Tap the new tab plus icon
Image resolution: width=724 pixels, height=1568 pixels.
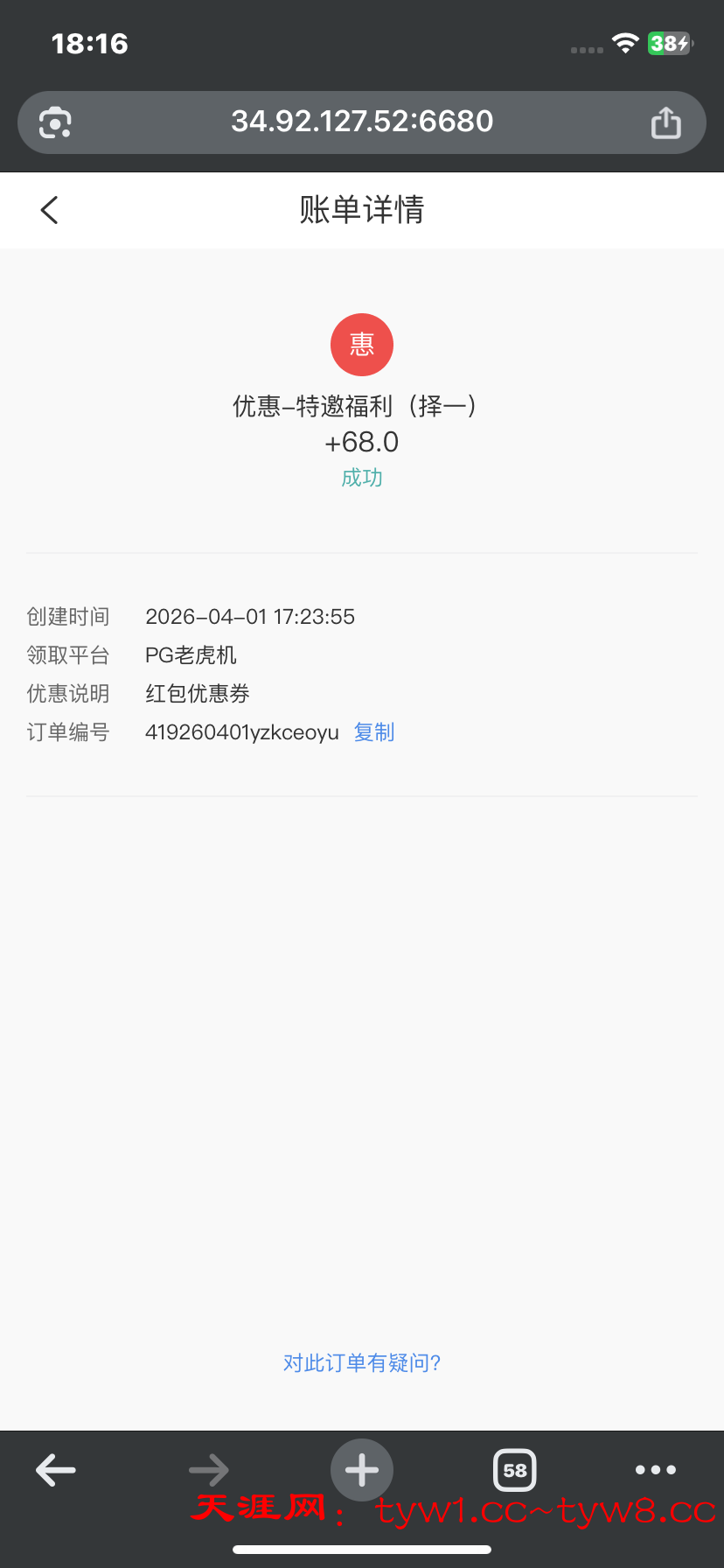362,1470
